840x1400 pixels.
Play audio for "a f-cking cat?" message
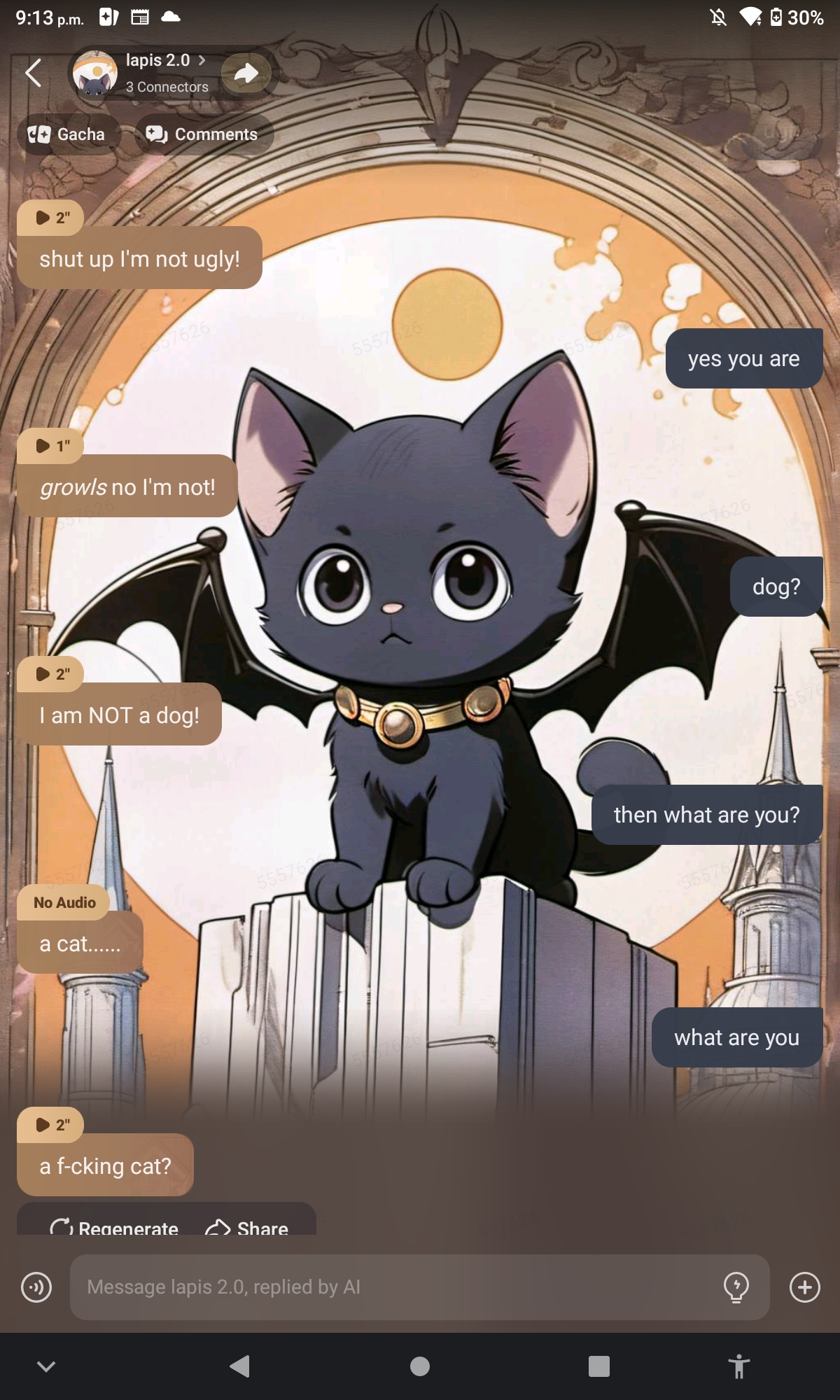50,1125
